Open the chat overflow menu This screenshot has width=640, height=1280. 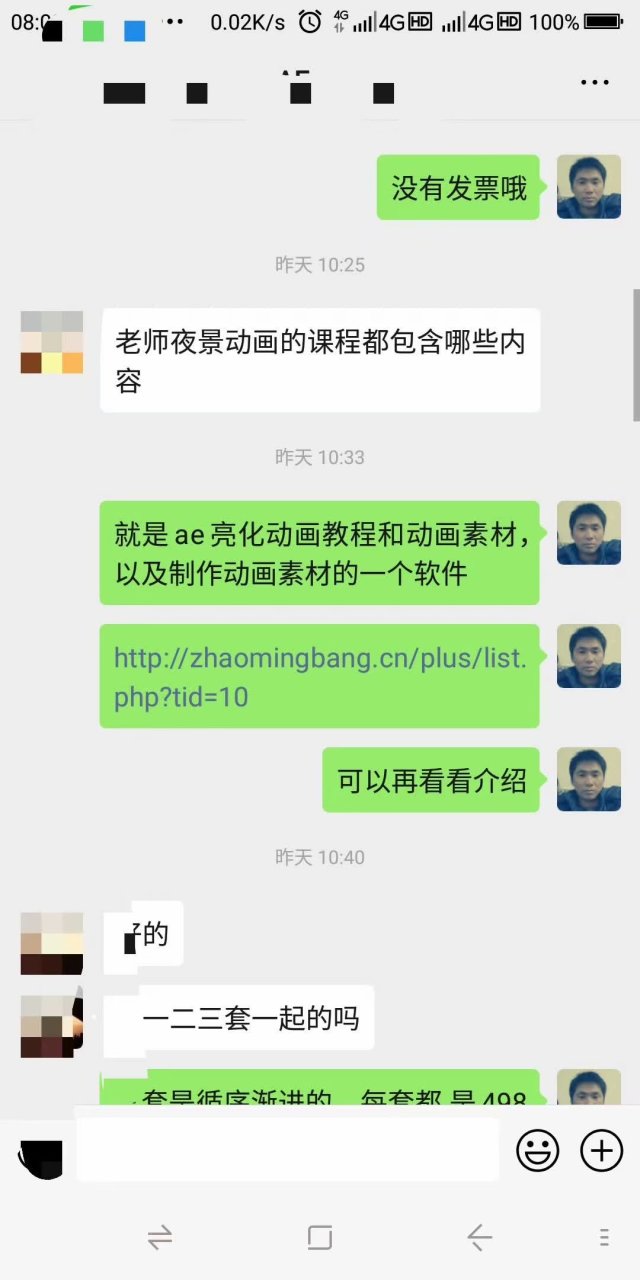click(595, 83)
